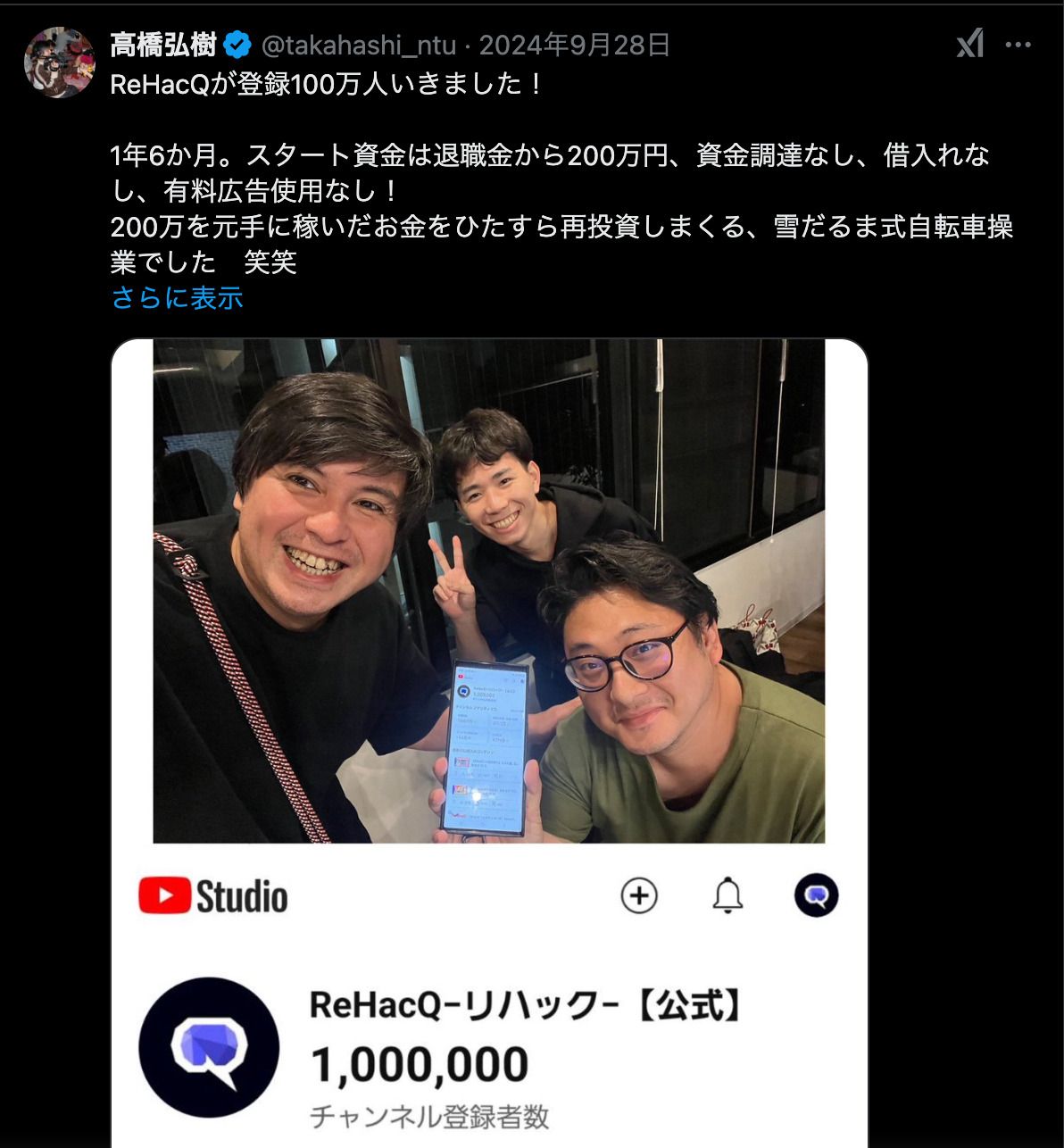Image resolution: width=1064 pixels, height=1148 pixels.
Task: Open 高橋弘樹's profile avatar
Action: [59, 62]
